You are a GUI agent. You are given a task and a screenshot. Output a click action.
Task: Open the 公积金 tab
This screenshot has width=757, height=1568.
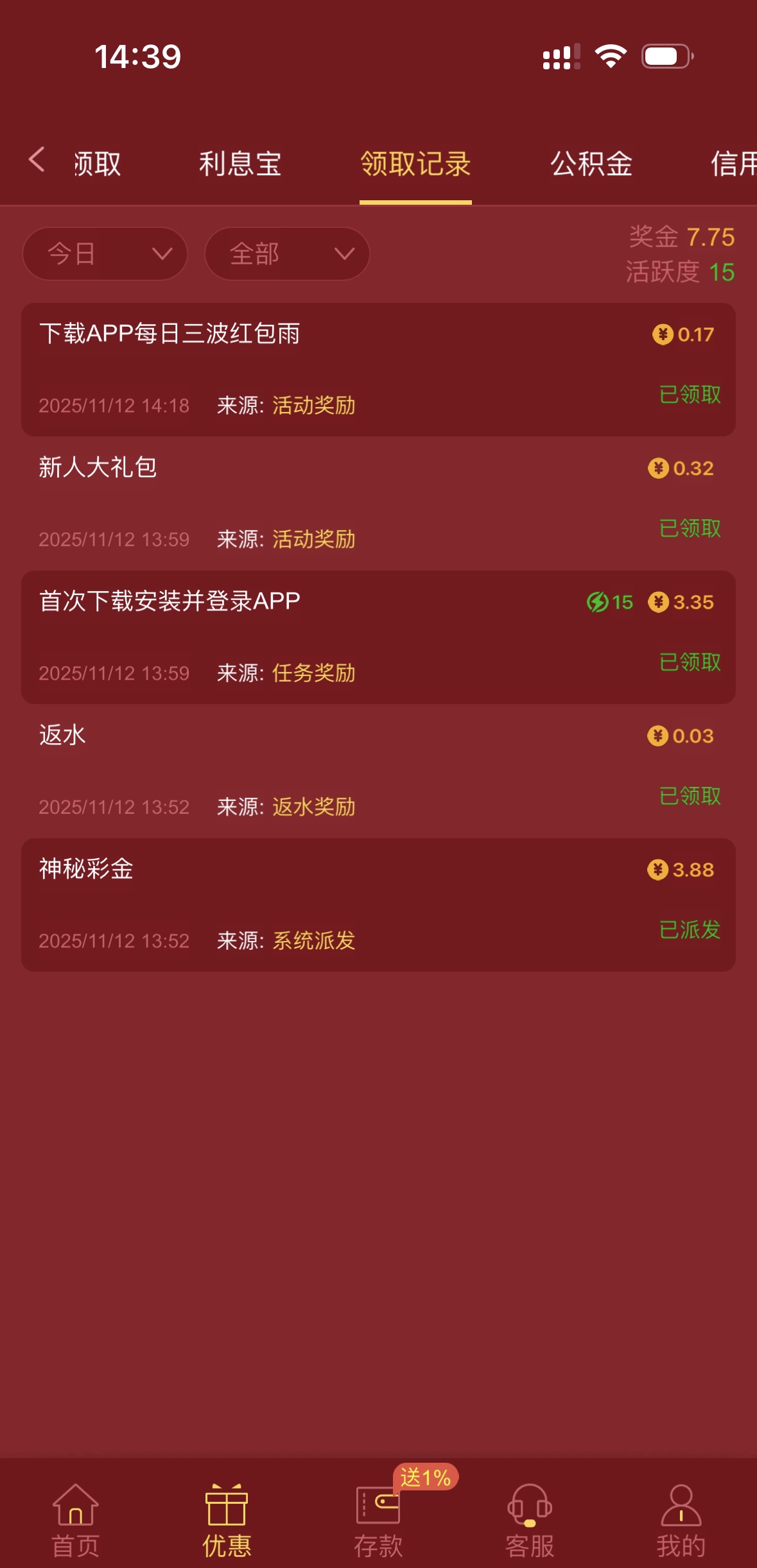[591, 164]
